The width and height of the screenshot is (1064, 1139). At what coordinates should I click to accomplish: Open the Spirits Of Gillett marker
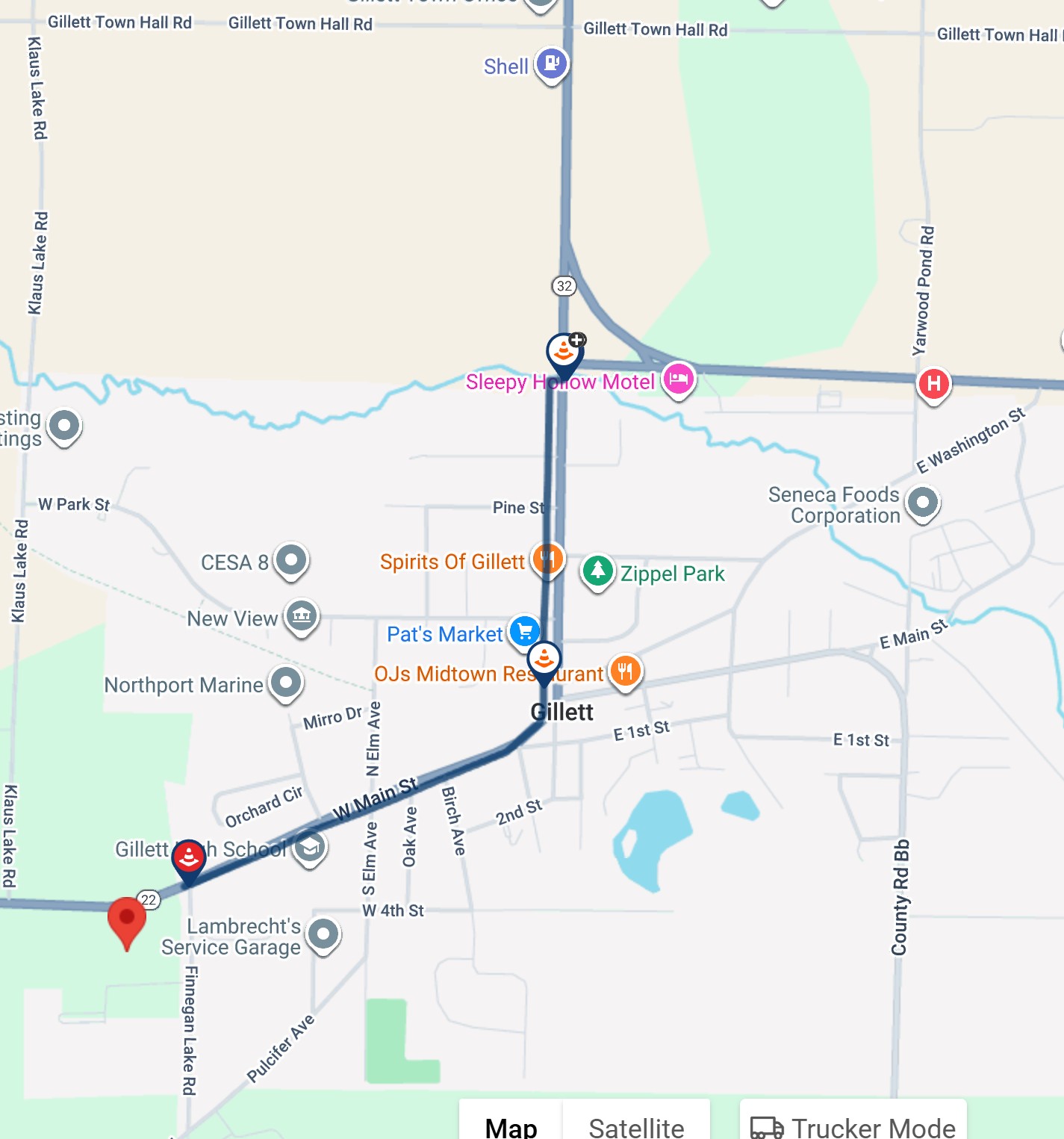pyautogui.click(x=547, y=559)
